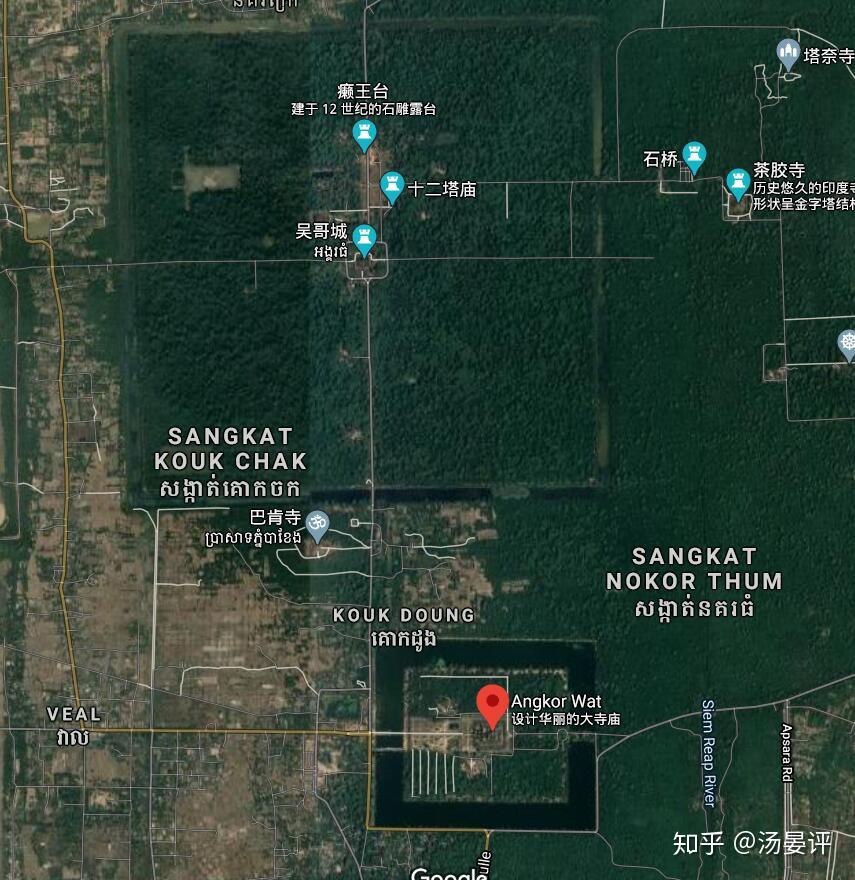Screen dimensions: 855x880
Task: Tap the 吴哥城 map marker
Action: (x=364, y=238)
